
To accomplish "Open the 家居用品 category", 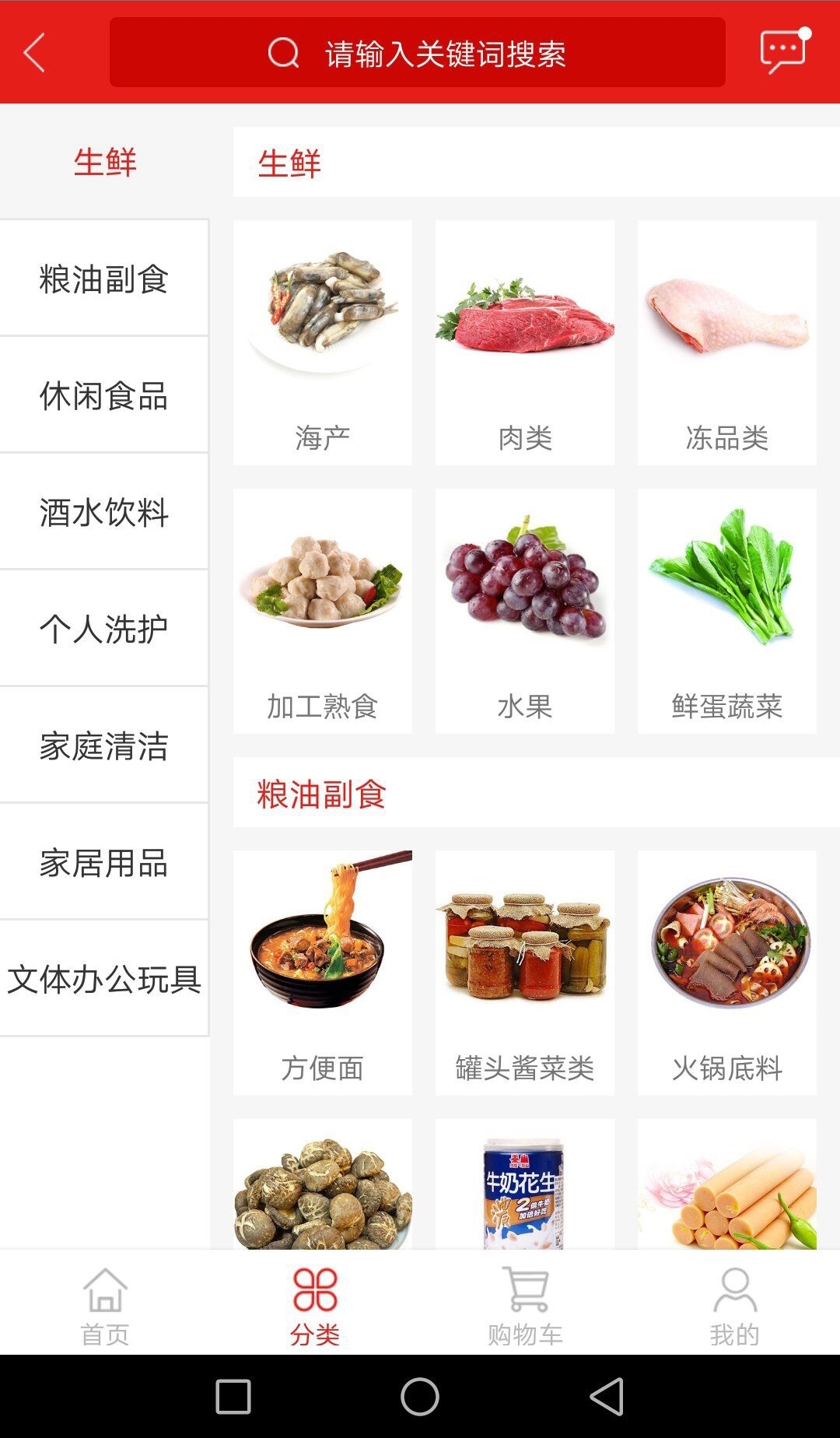I will pyautogui.click(x=104, y=862).
